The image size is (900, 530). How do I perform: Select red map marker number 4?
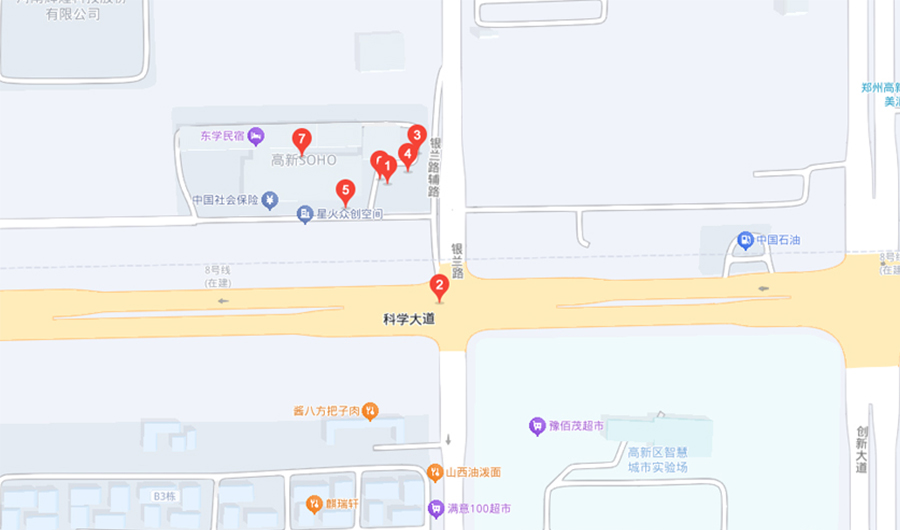406,155
